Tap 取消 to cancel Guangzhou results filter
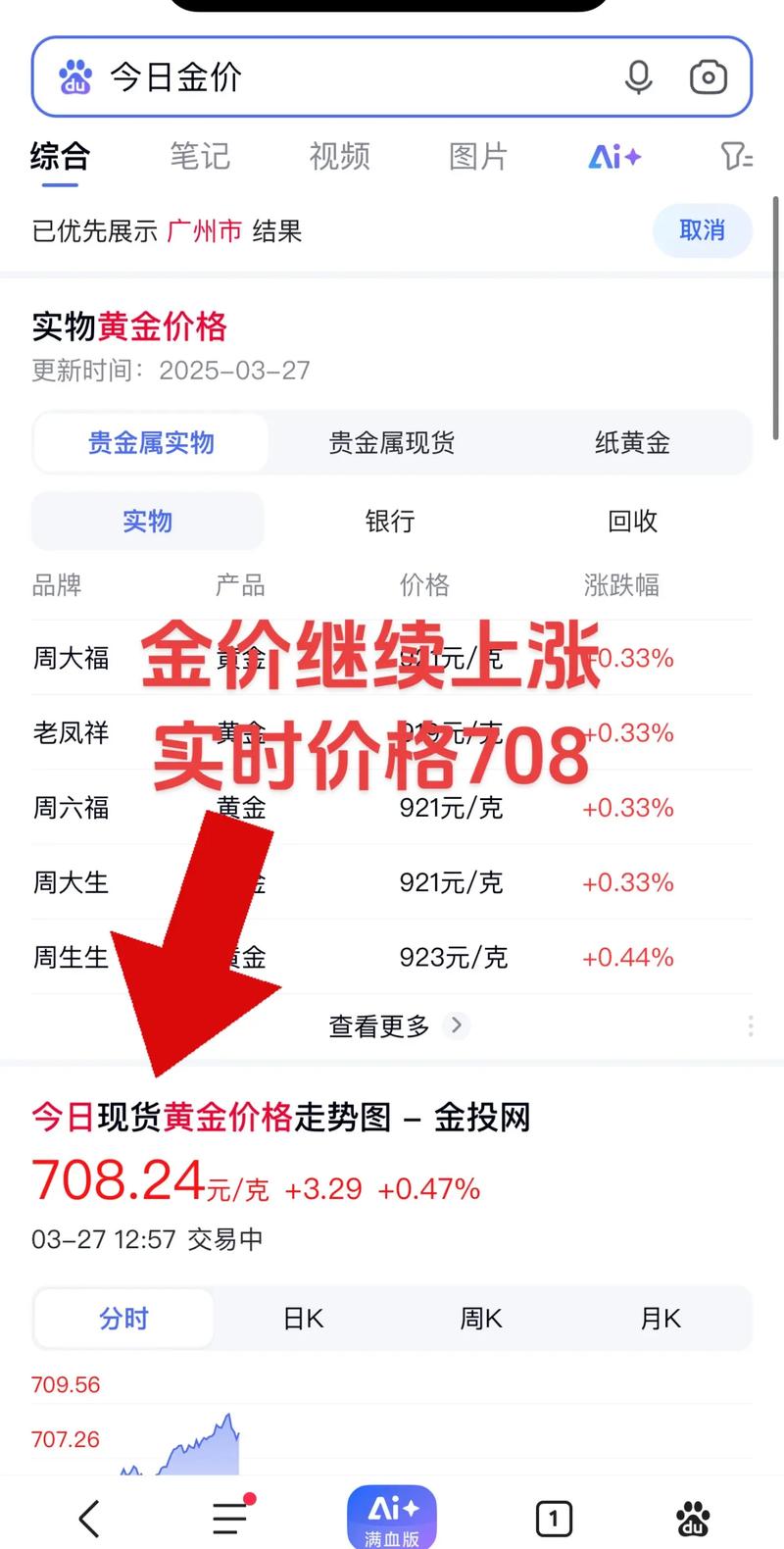This screenshot has height=1549, width=784. [x=702, y=230]
